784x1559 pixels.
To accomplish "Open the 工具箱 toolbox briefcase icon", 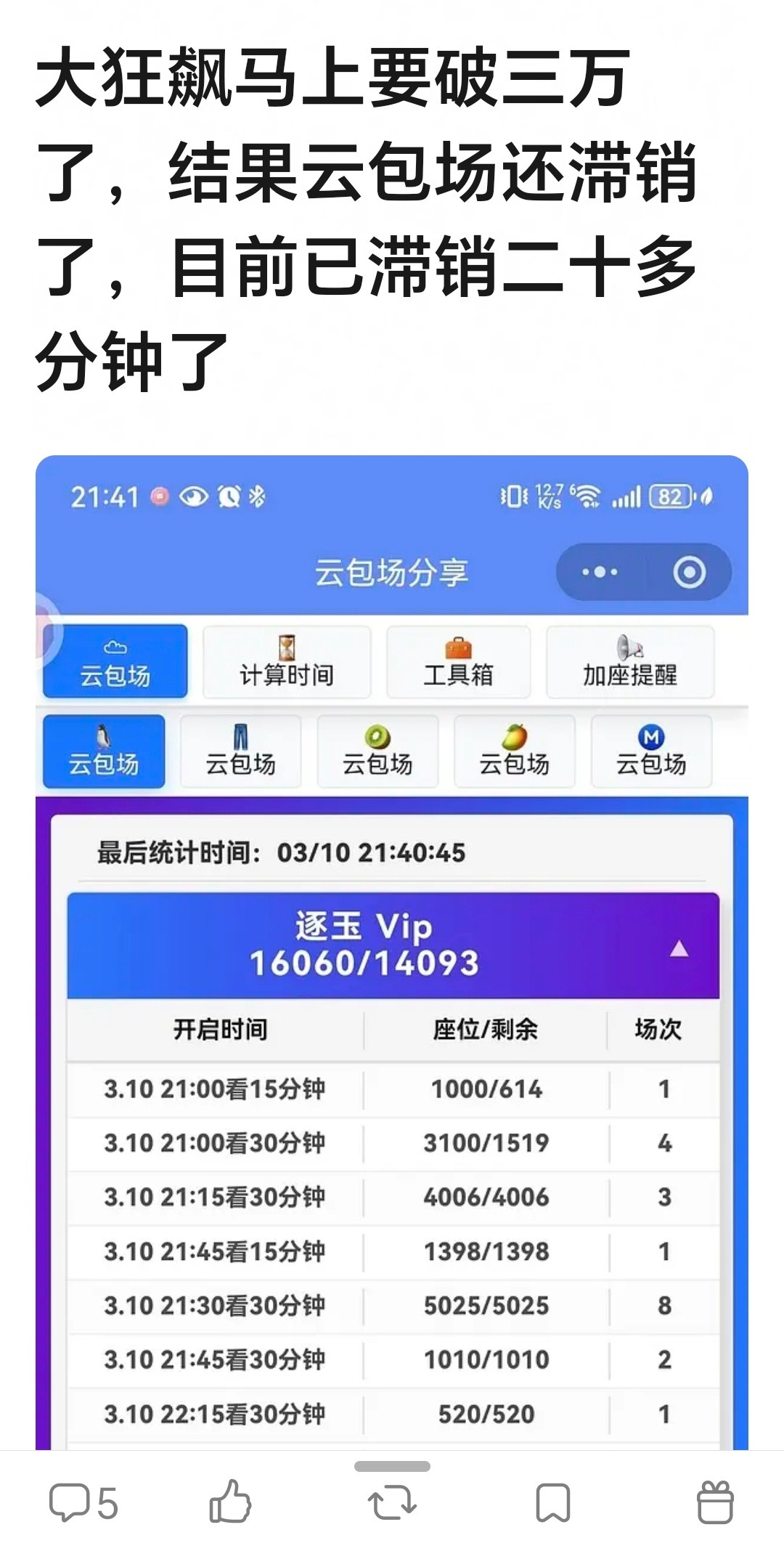I will [x=459, y=662].
